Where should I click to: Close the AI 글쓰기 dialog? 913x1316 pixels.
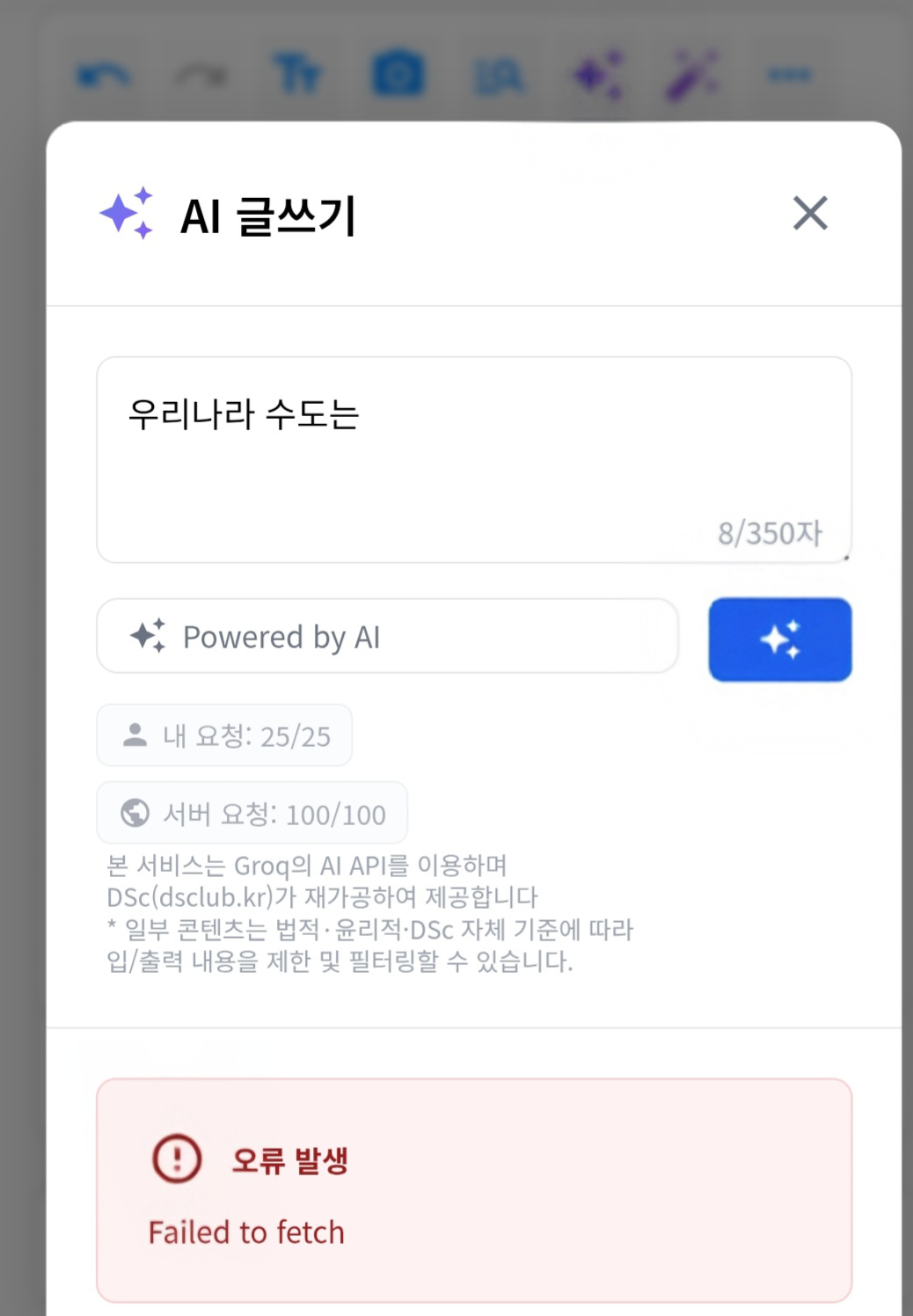pyautogui.click(x=808, y=212)
